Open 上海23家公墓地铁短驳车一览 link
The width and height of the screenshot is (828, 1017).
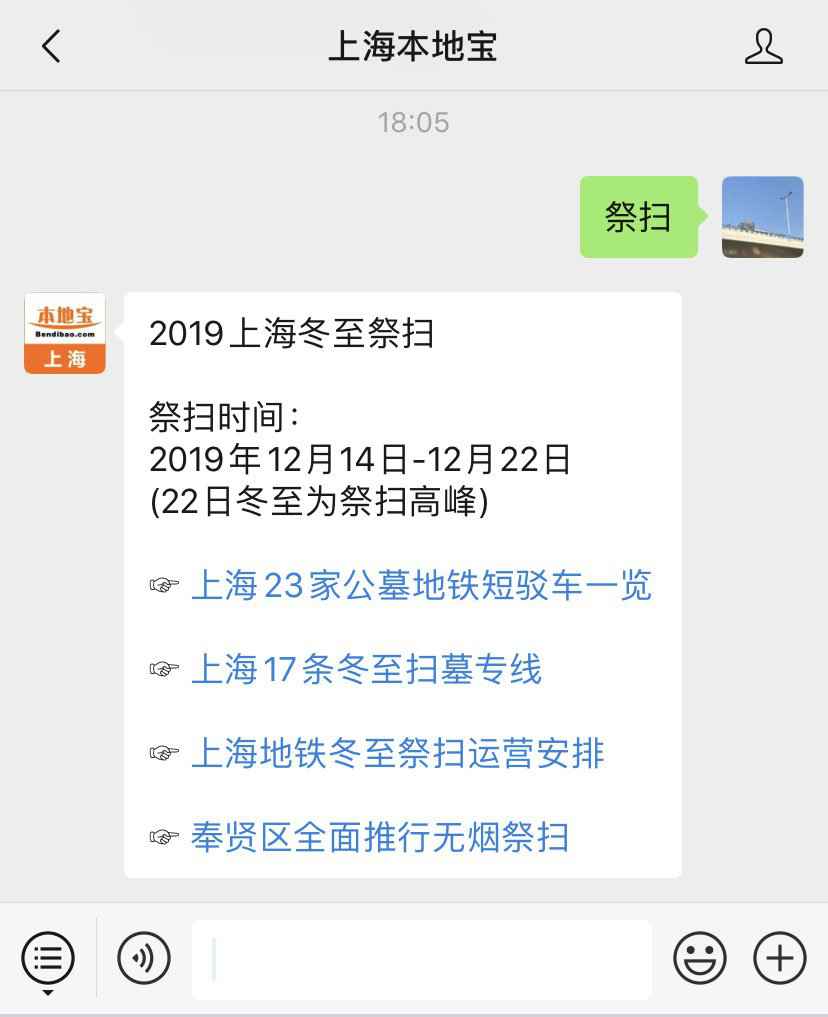click(x=420, y=588)
